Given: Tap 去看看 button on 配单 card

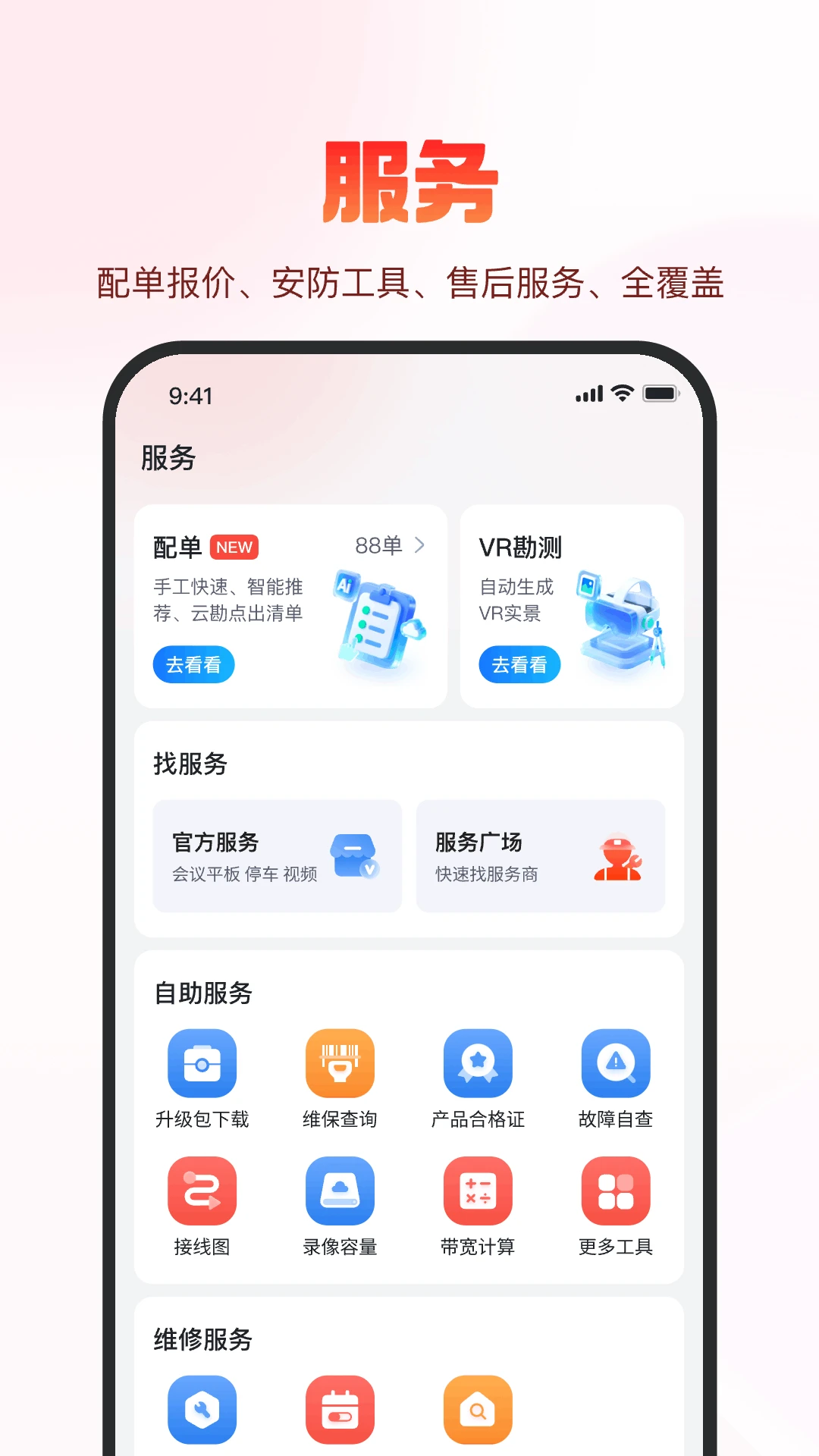Looking at the screenshot, I should tap(193, 664).
